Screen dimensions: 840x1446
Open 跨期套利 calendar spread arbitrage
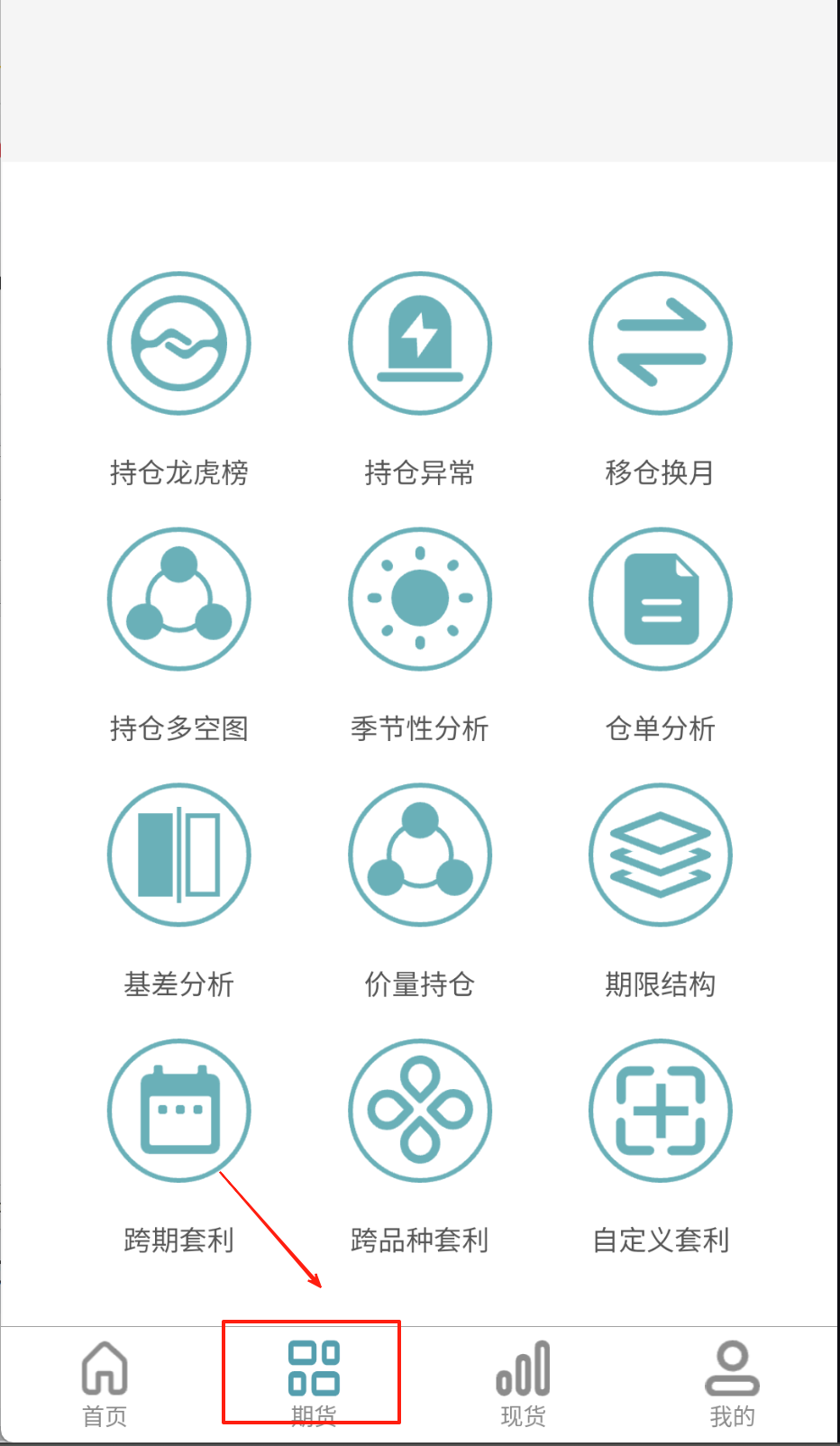tap(178, 1111)
